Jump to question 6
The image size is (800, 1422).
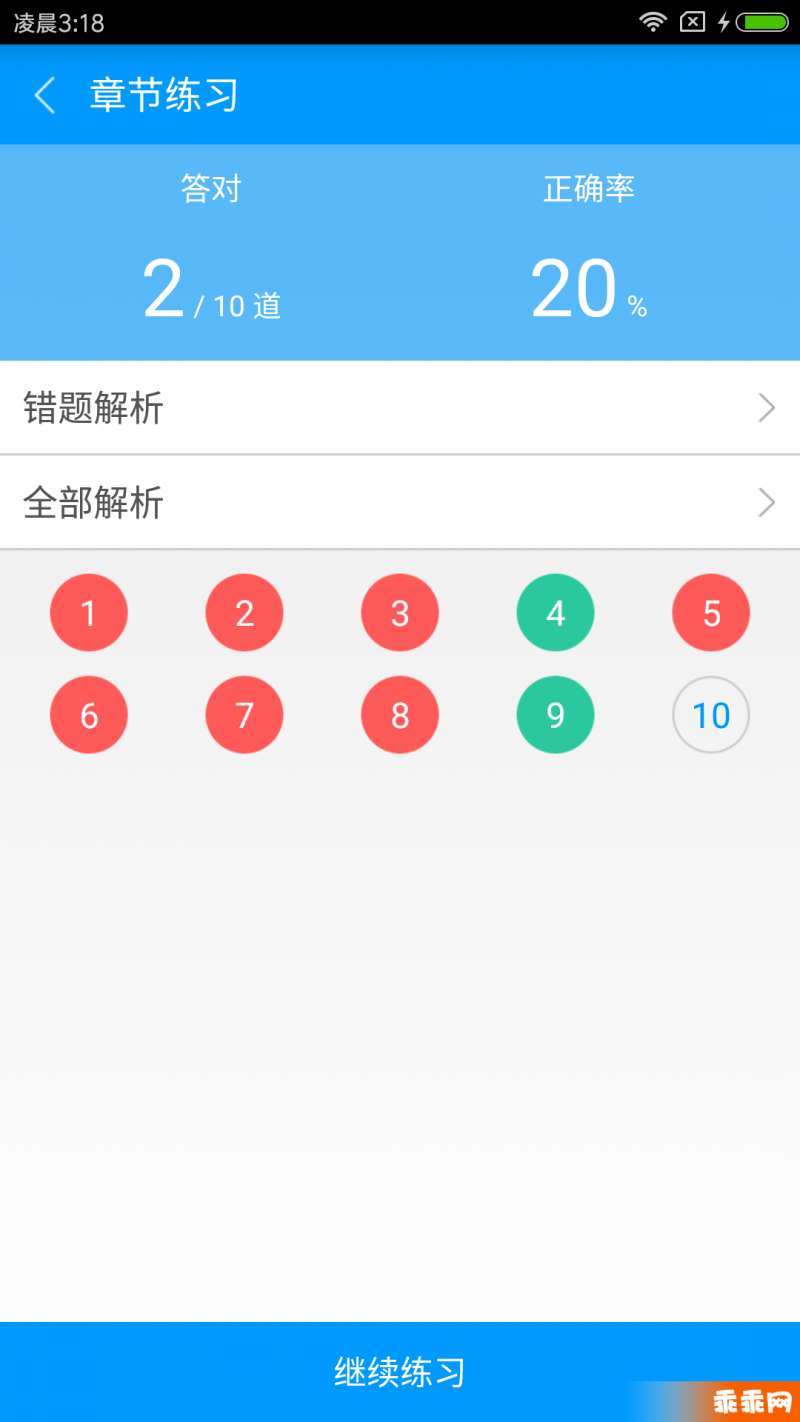[x=89, y=715]
